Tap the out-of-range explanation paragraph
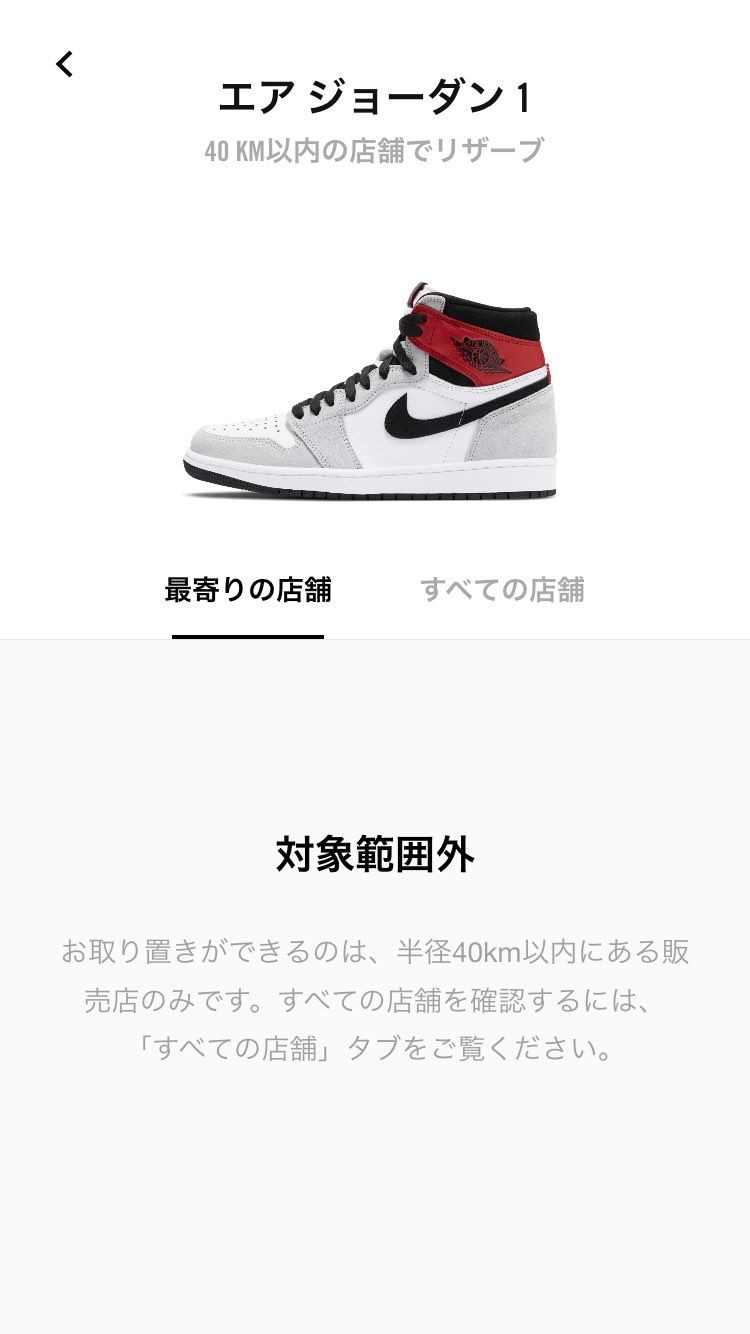 (x=375, y=995)
